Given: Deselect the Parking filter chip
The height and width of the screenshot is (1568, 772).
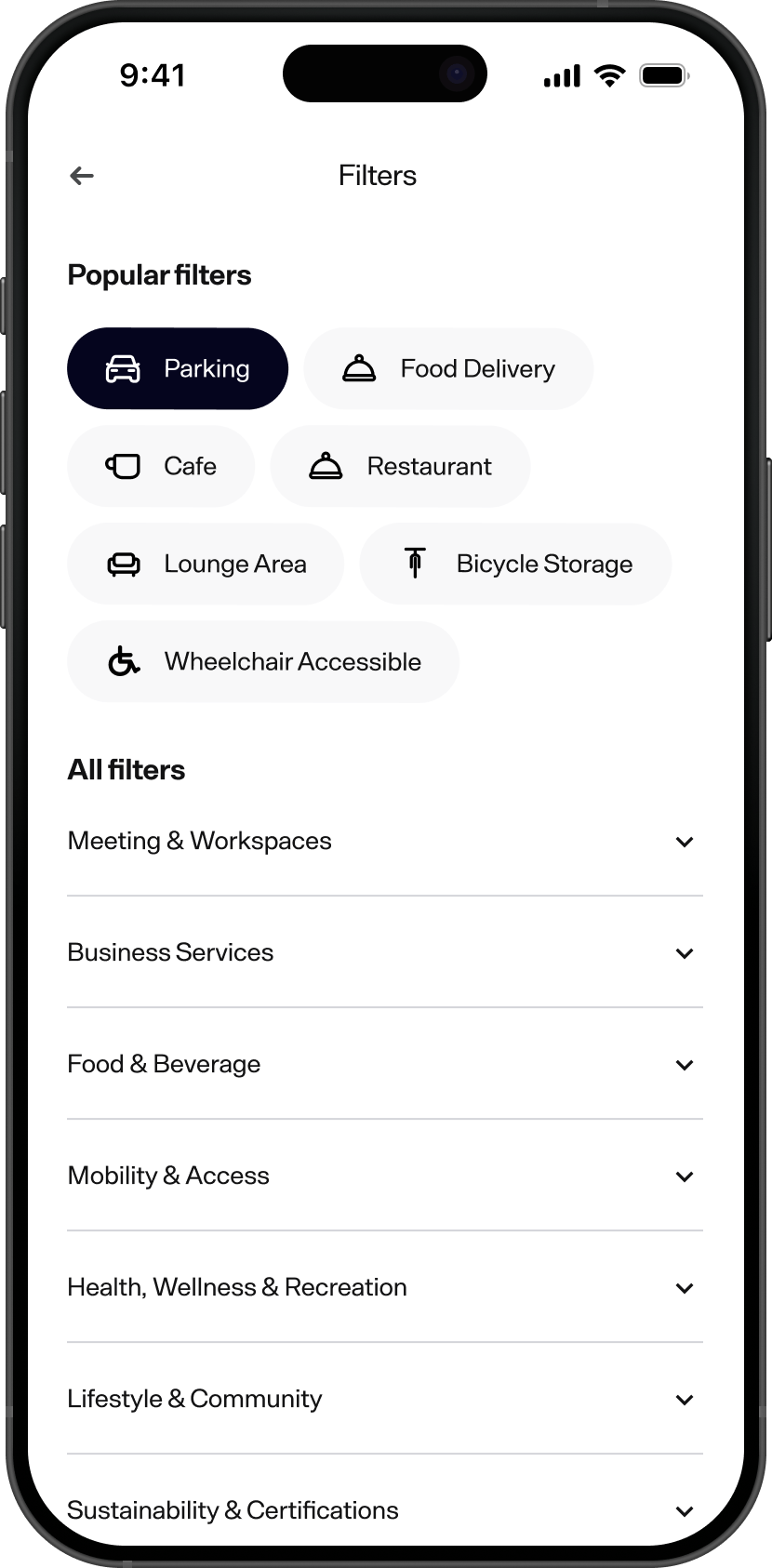Looking at the screenshot, I should (x=178, y=369).
